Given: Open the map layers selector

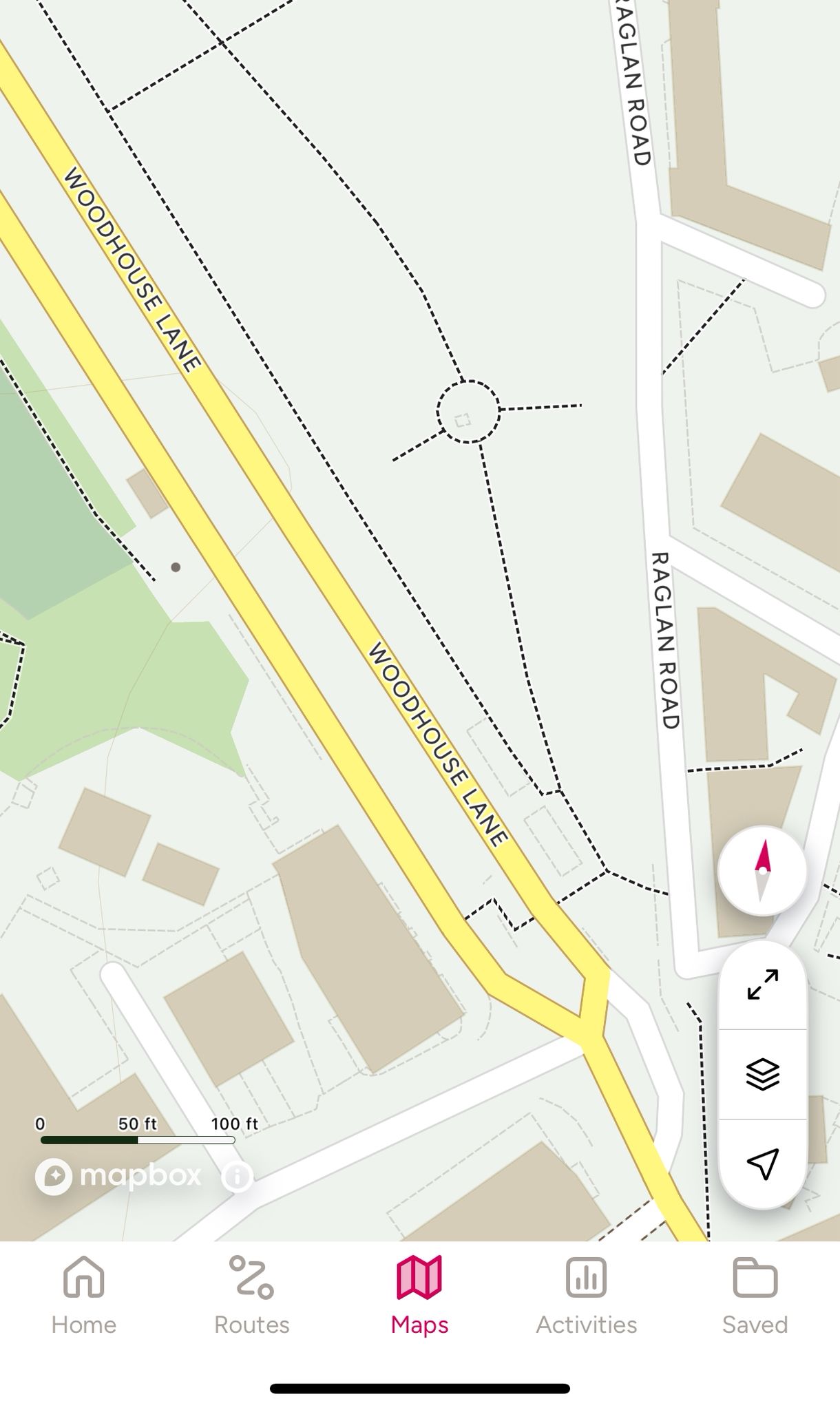Looking at the screenshot, I should (x=762, y=1074).
